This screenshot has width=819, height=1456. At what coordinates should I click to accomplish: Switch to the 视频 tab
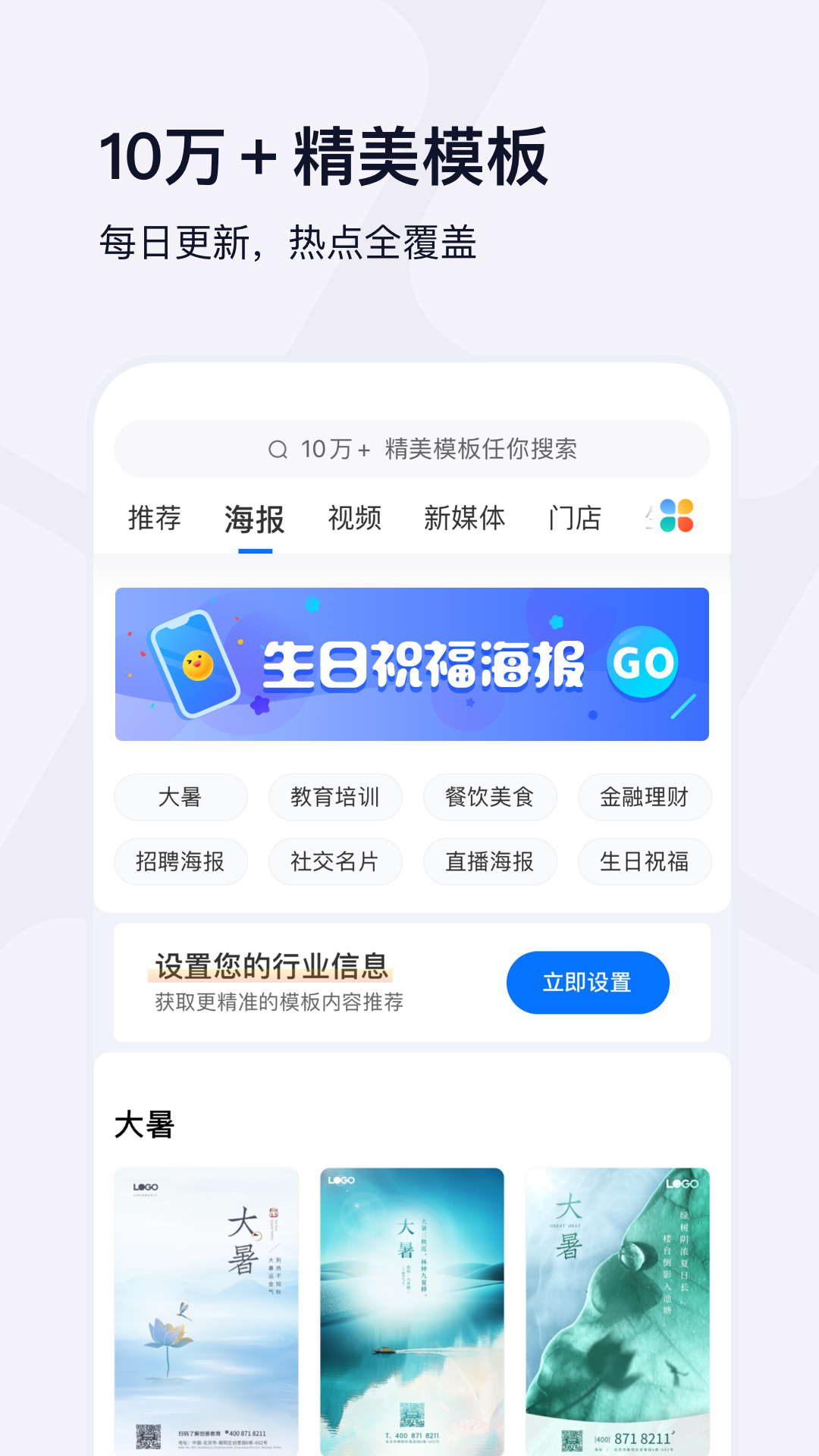353,517
